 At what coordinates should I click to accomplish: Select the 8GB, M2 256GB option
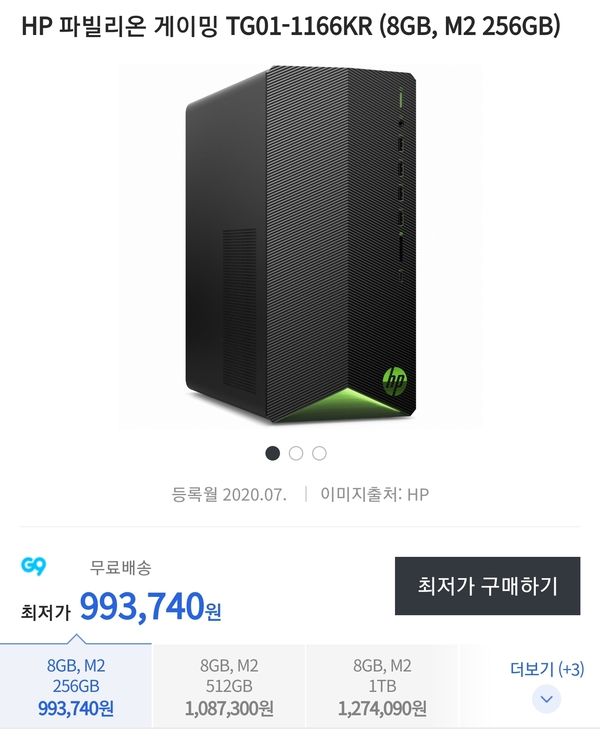pyautogui.click(x=76, y=687)
